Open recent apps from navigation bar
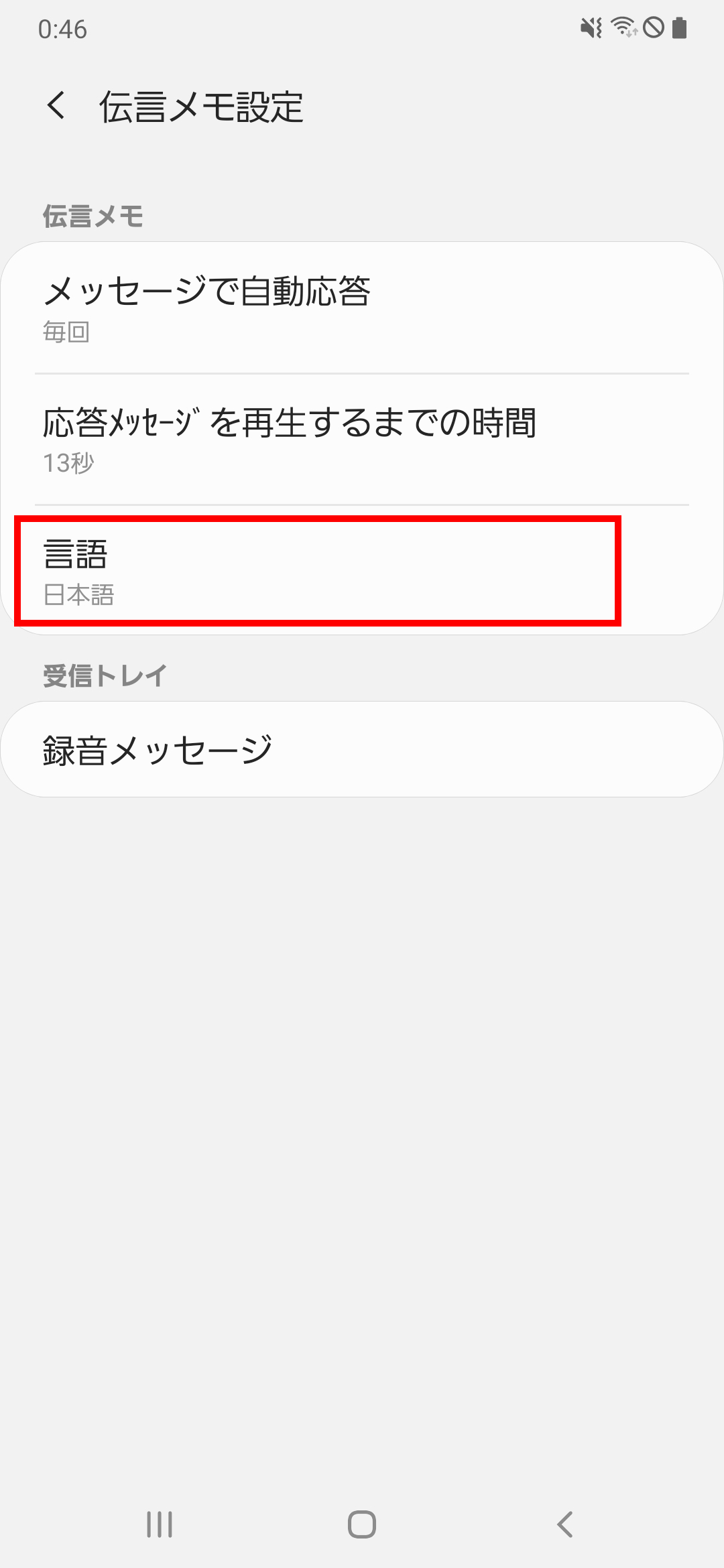The height and width of the screenshot is (1568, 724). coord(160,1524)
